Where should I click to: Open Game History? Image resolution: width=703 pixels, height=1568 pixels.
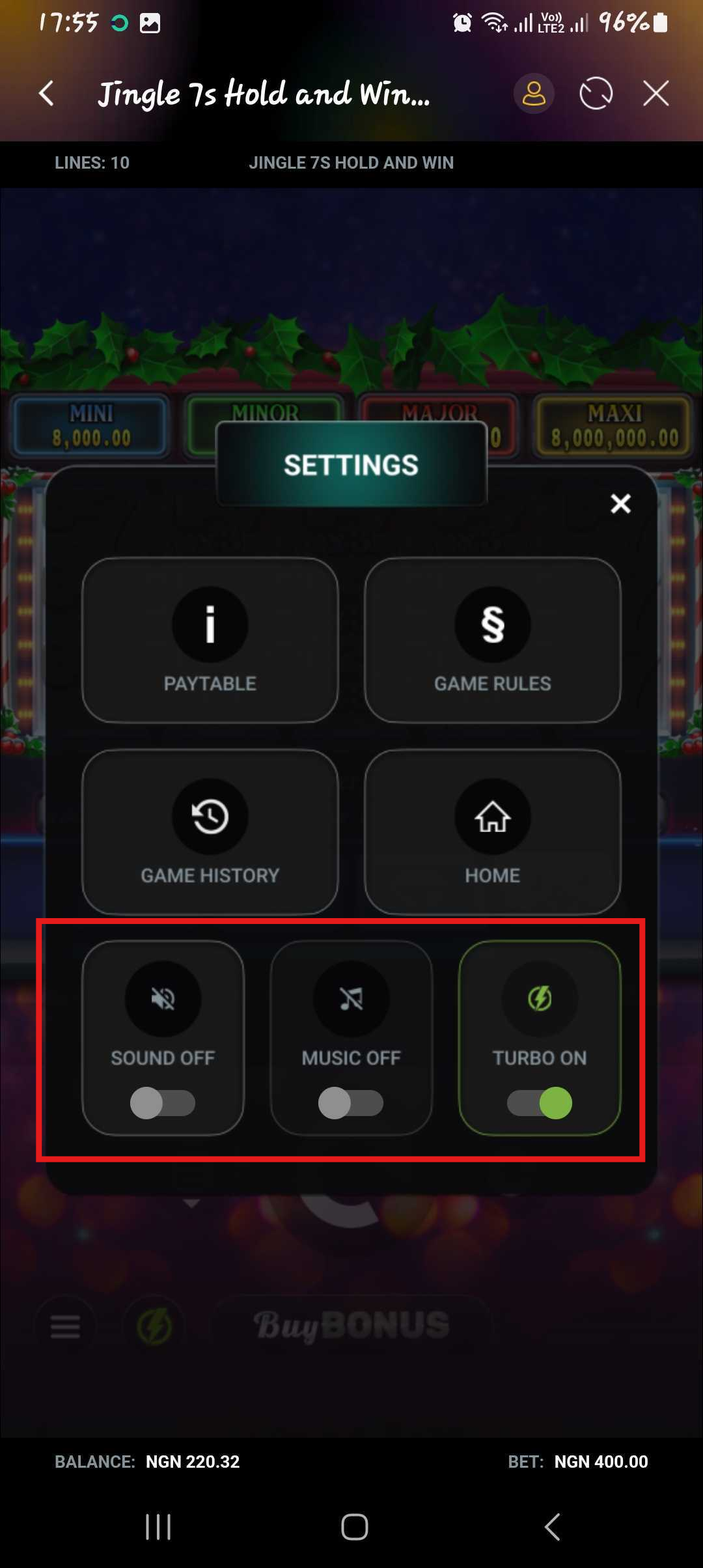[210, 832]
